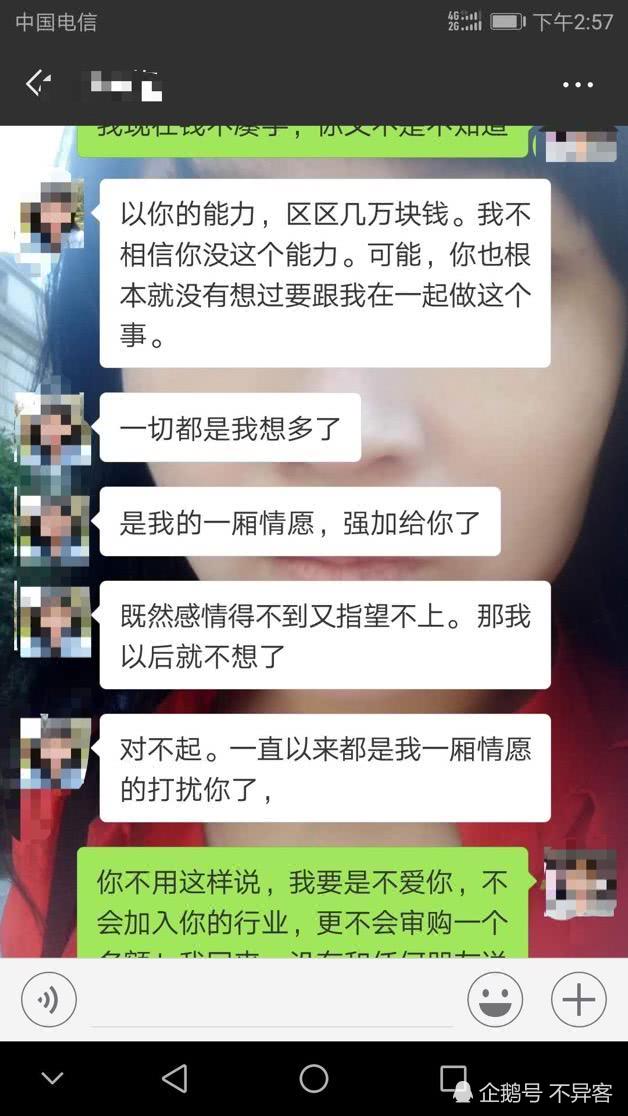Open the plus attachments menu
The image size is (628, 1116).
578,998
